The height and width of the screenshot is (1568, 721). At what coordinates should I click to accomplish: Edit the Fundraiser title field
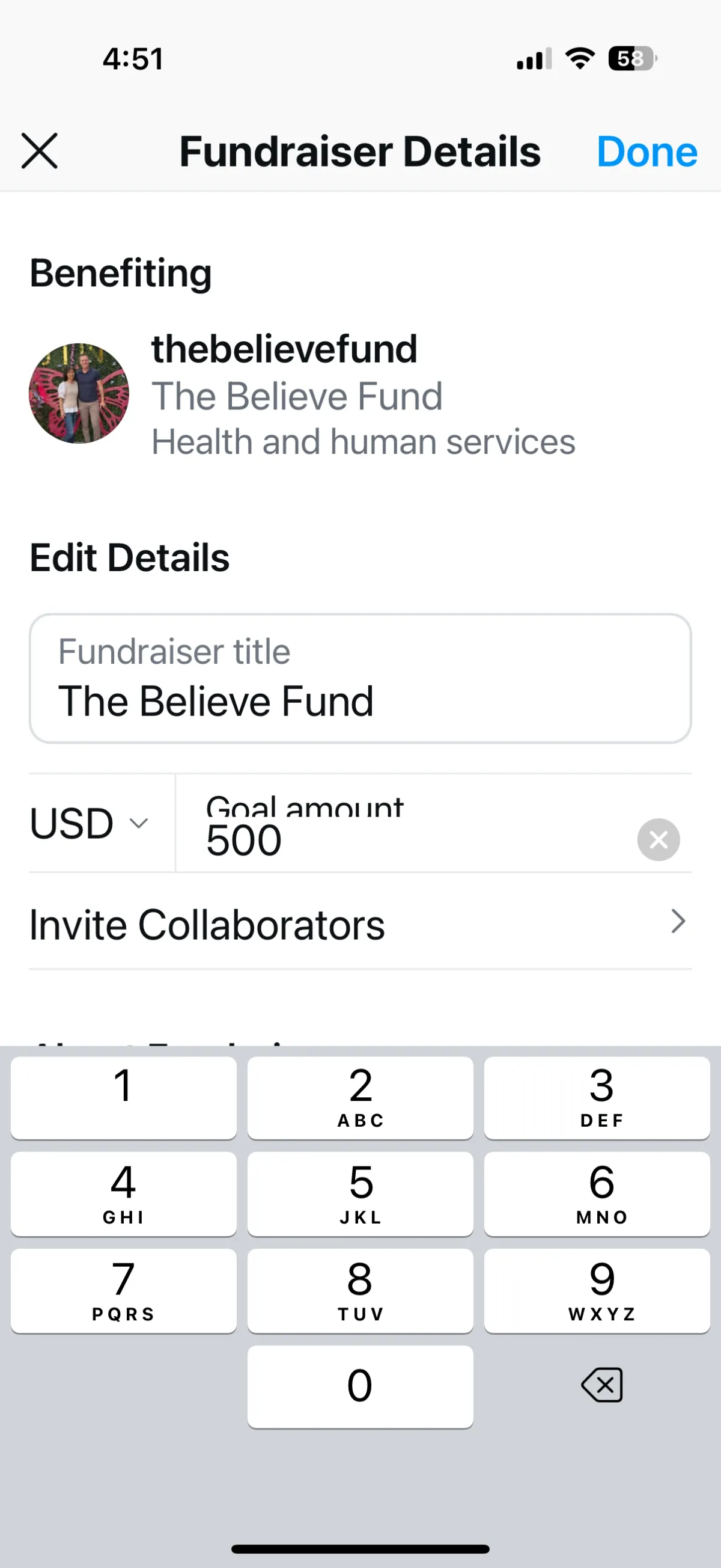tap(359, 679)
